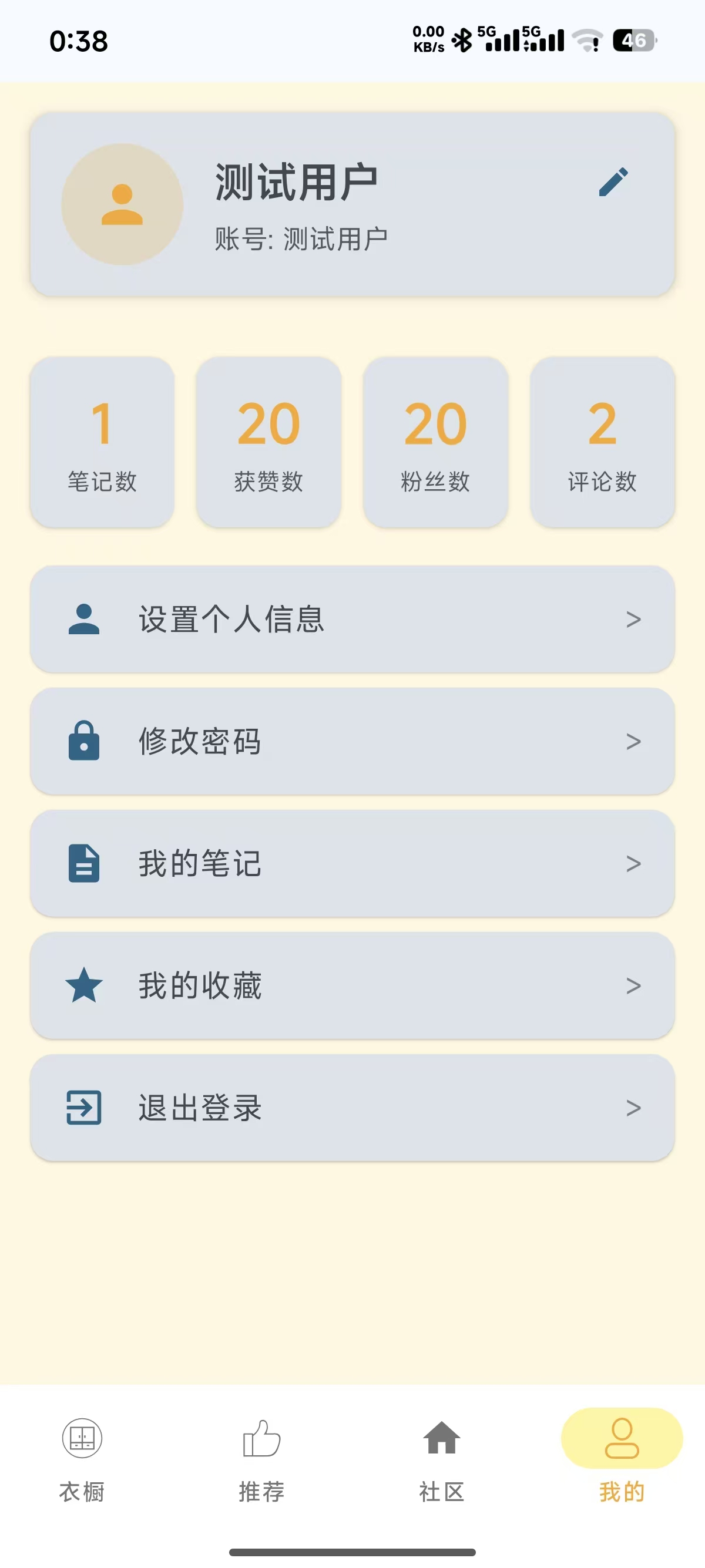The height and width of the screenshot is (1568, 705).
Task: Select 退出登录 to log out
Action: pos(352,1108)
